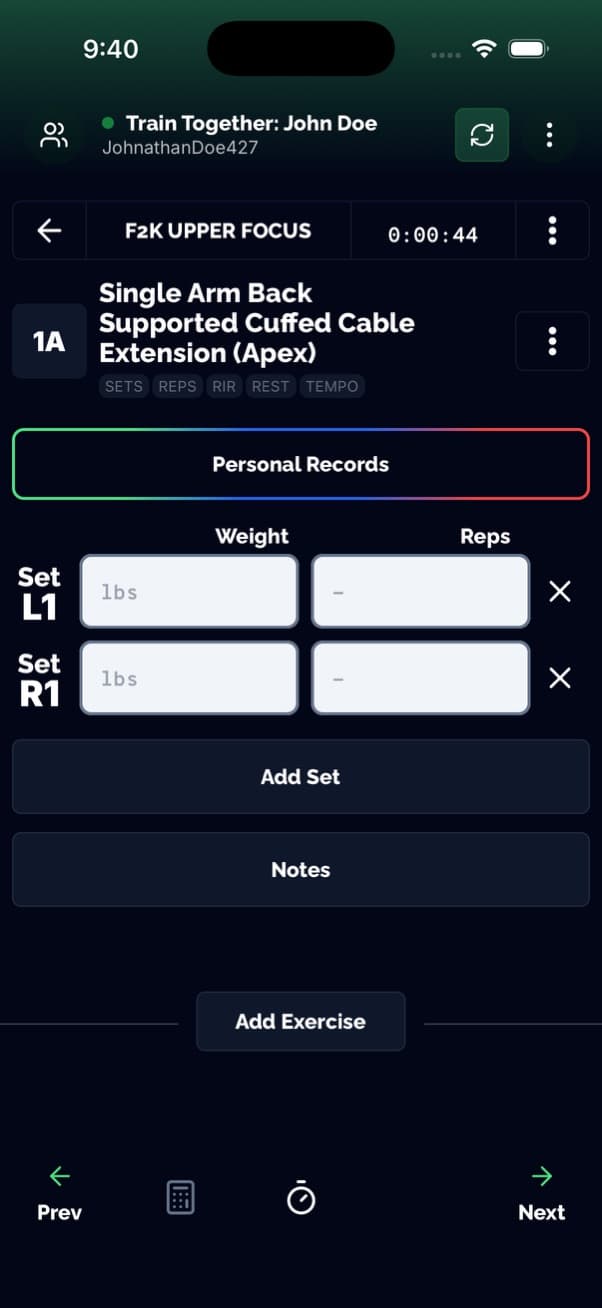Add a new exercise
The width and height of the screenshot is (602, 1308).
(x=301, y=1021)
